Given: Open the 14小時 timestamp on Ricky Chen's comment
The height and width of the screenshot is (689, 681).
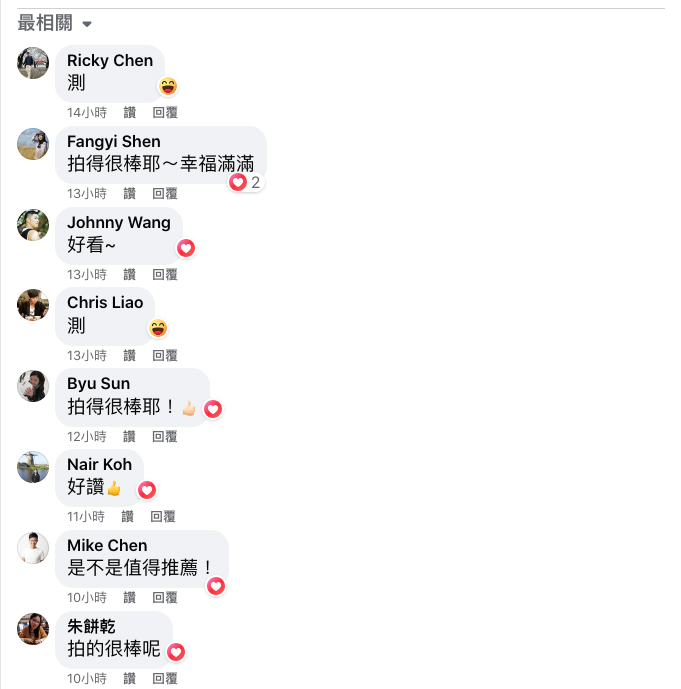Looking at the screenshot, I should point(87,113).
